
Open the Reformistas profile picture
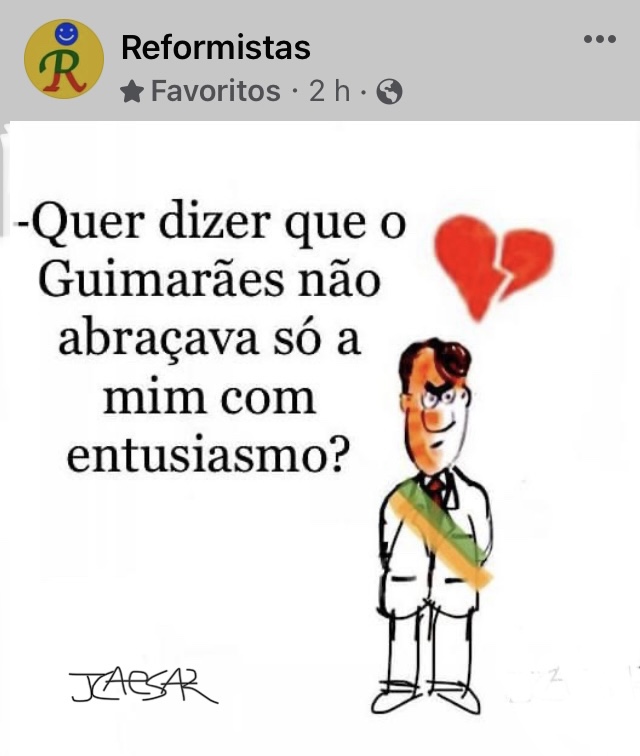[64, 60]
